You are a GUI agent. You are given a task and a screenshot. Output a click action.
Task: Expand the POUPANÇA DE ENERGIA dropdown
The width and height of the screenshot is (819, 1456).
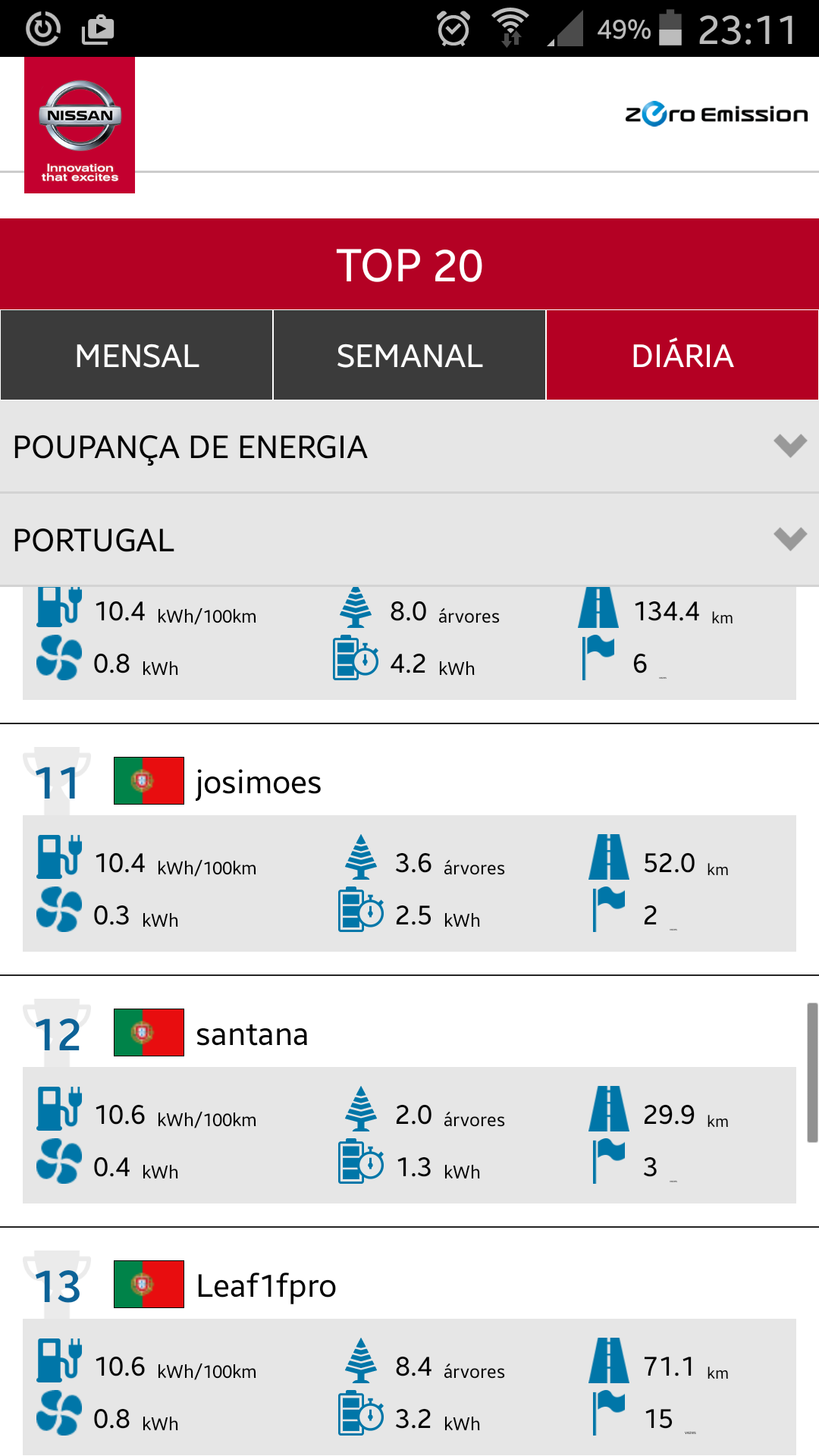click(409, 447)
